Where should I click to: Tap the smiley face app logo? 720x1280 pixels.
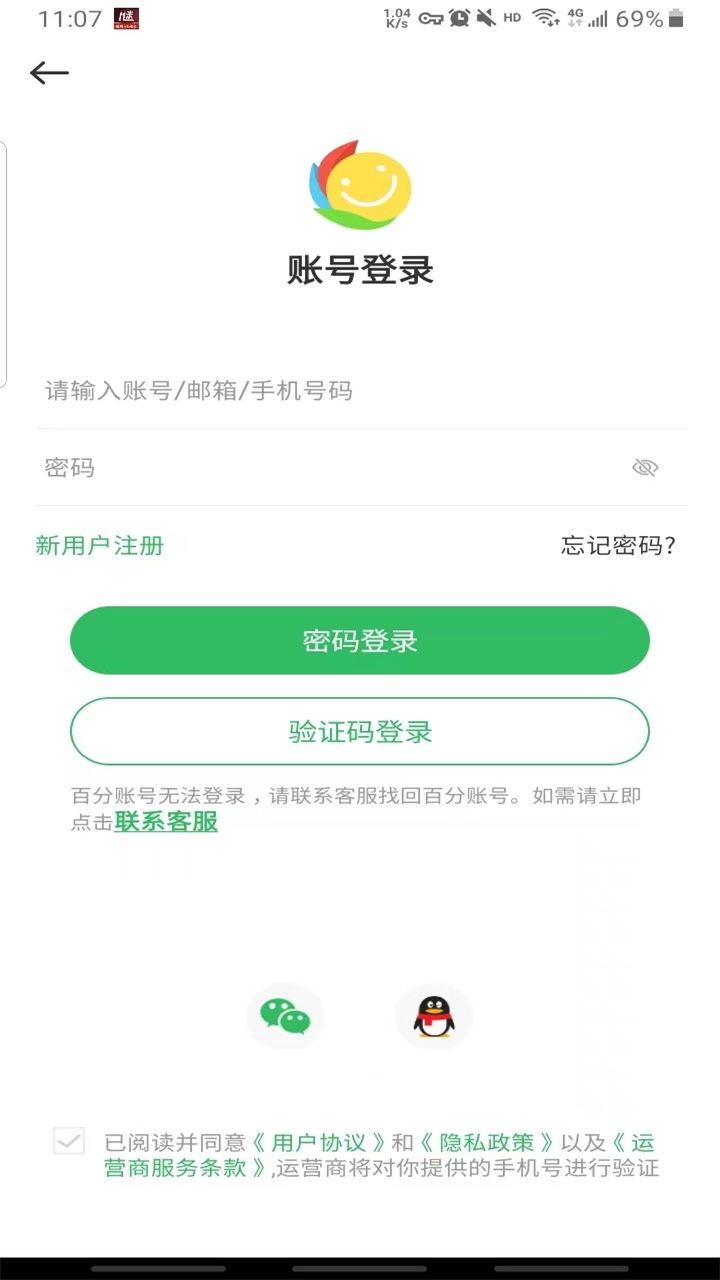(x=360, y=185)
